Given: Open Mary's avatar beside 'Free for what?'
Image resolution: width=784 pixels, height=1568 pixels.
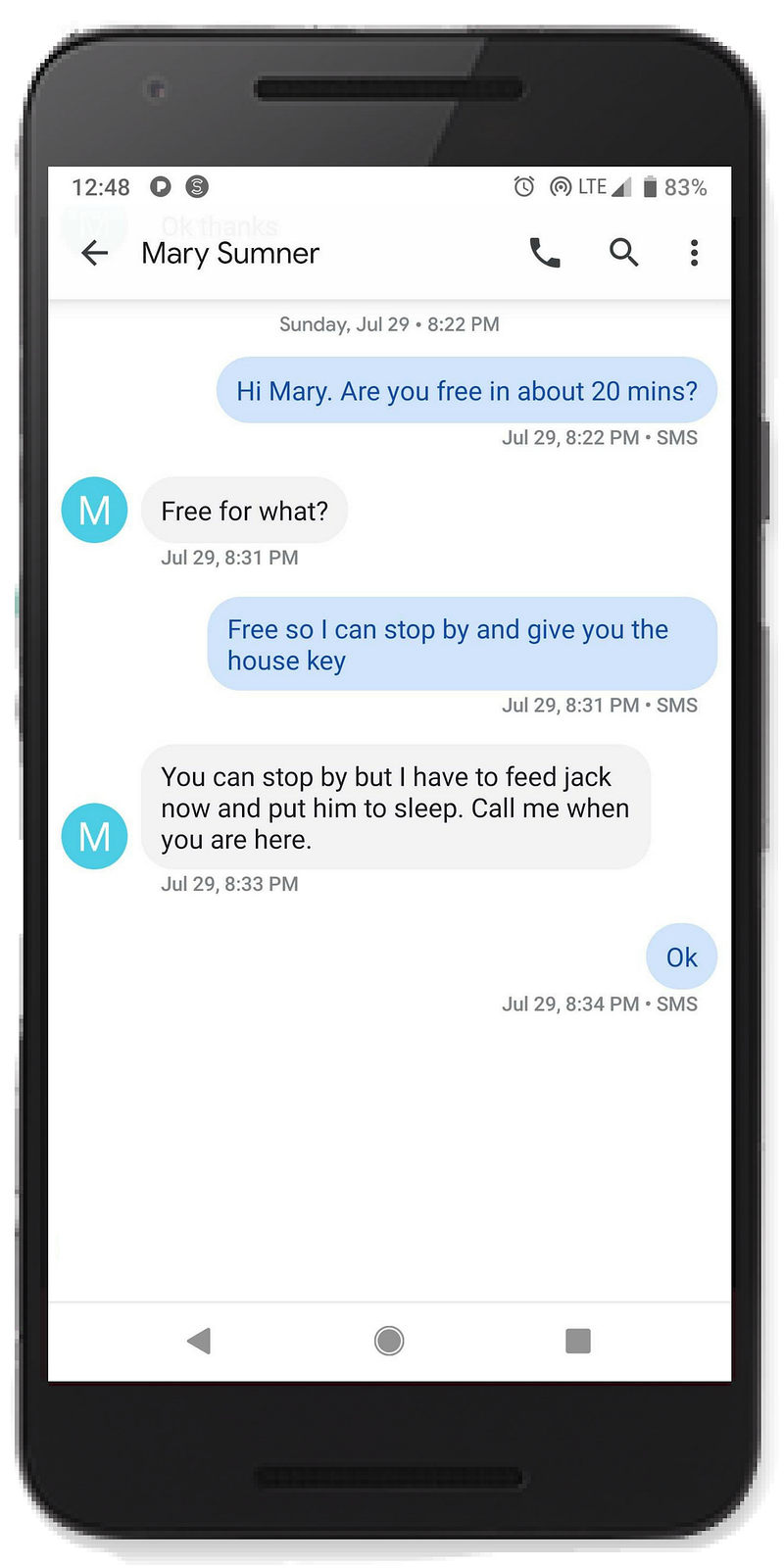Looking at the screenshot, I should [x=94, y=510].
